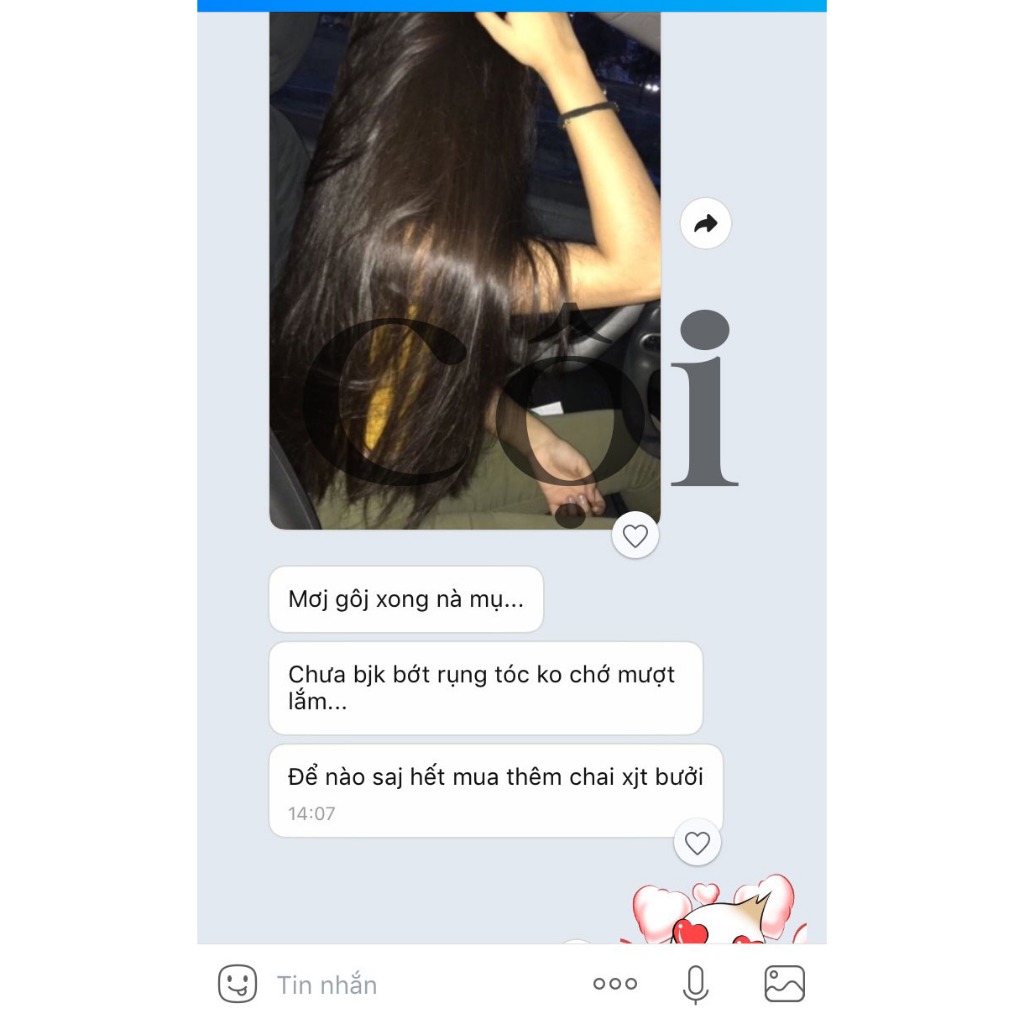Like the hair photo message
Viewport: 1024px width, 1024px height.
pyautogui.click(x=635, y=536)
